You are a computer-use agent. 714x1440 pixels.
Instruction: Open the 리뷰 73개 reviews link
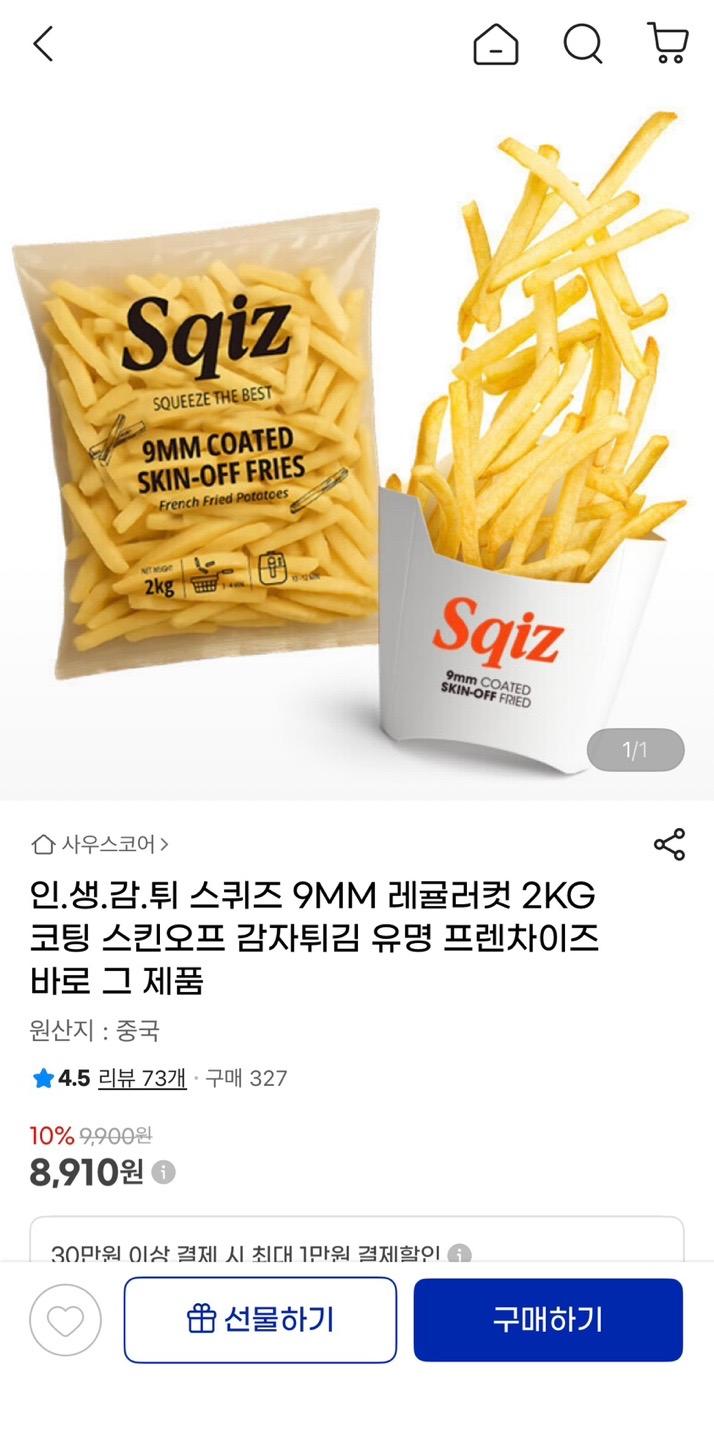point(142,1078)
